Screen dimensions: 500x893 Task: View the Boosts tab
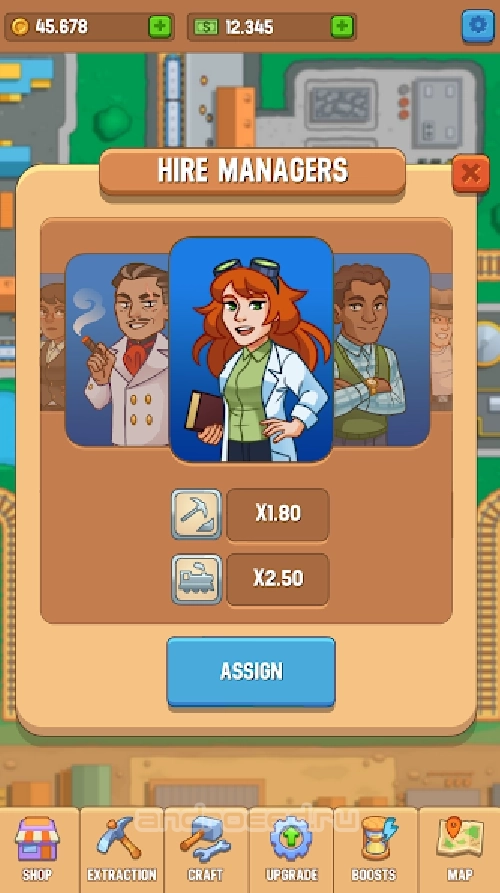[375, 850]
